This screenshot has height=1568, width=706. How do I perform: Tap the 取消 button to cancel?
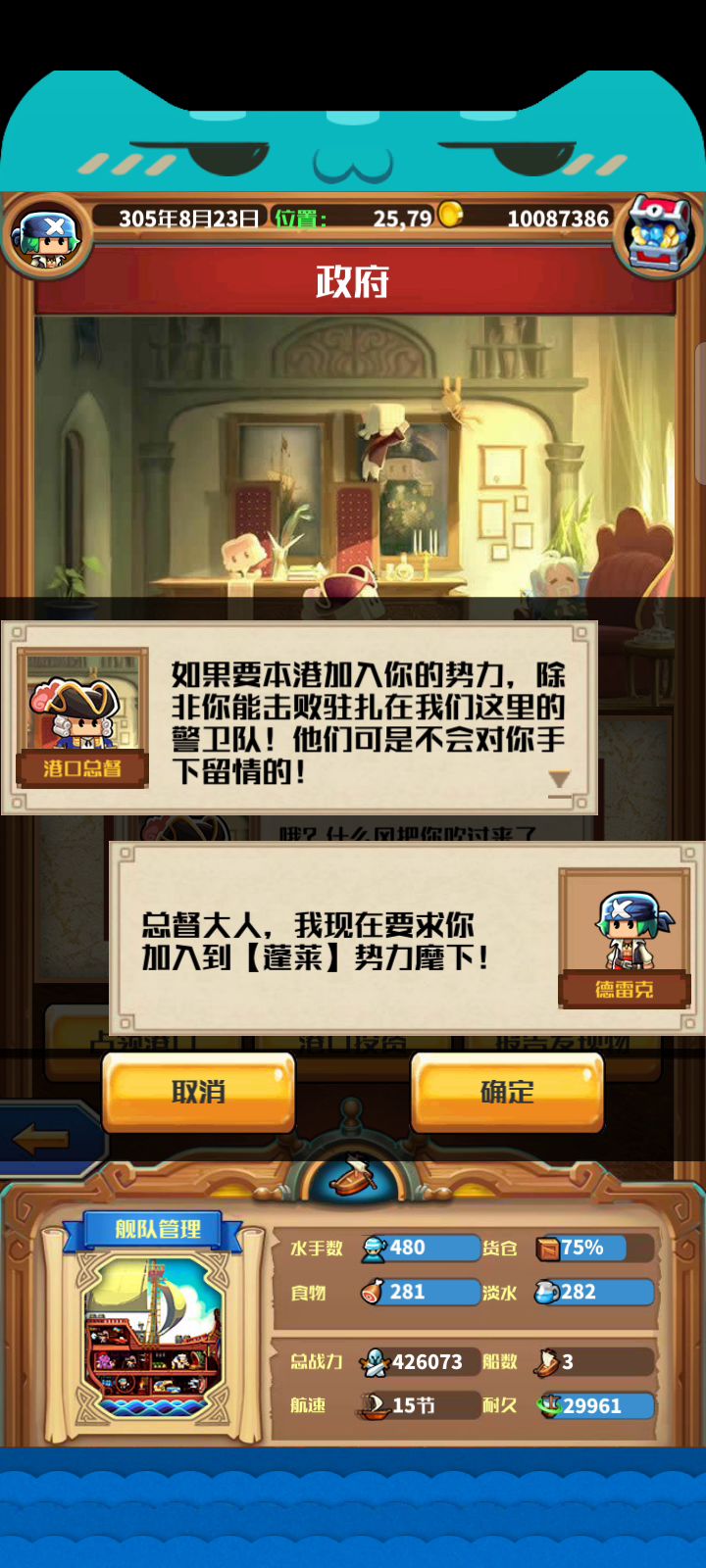point(198,1092)
